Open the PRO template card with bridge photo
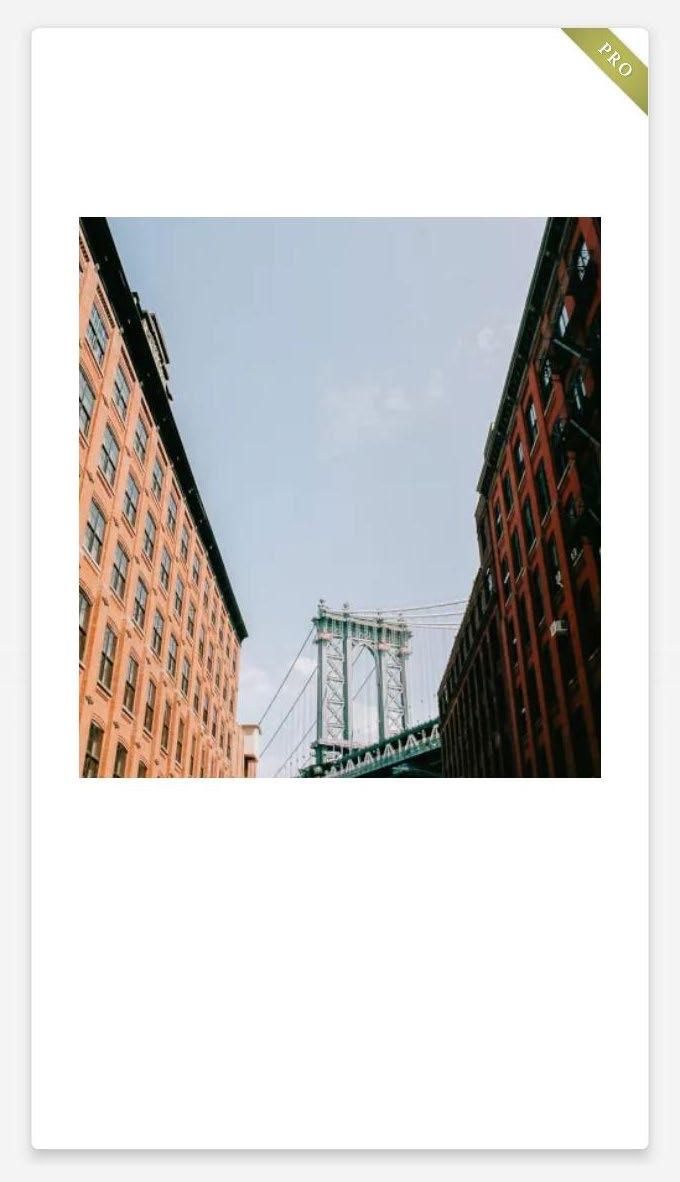Image resolution: width=680 pixels, height=1182 pixels. coord(340,588)
